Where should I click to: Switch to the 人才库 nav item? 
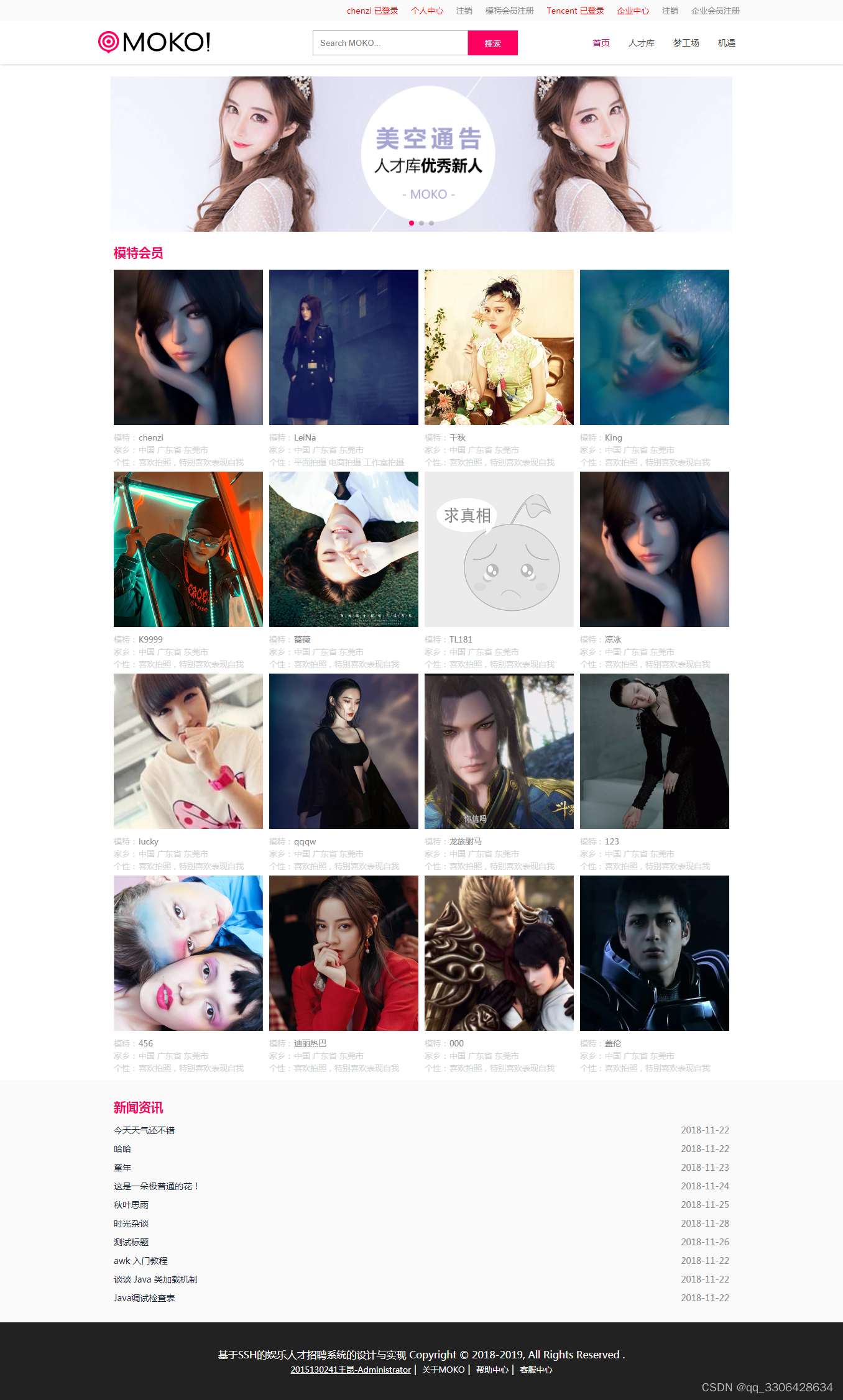click(641, 43)
